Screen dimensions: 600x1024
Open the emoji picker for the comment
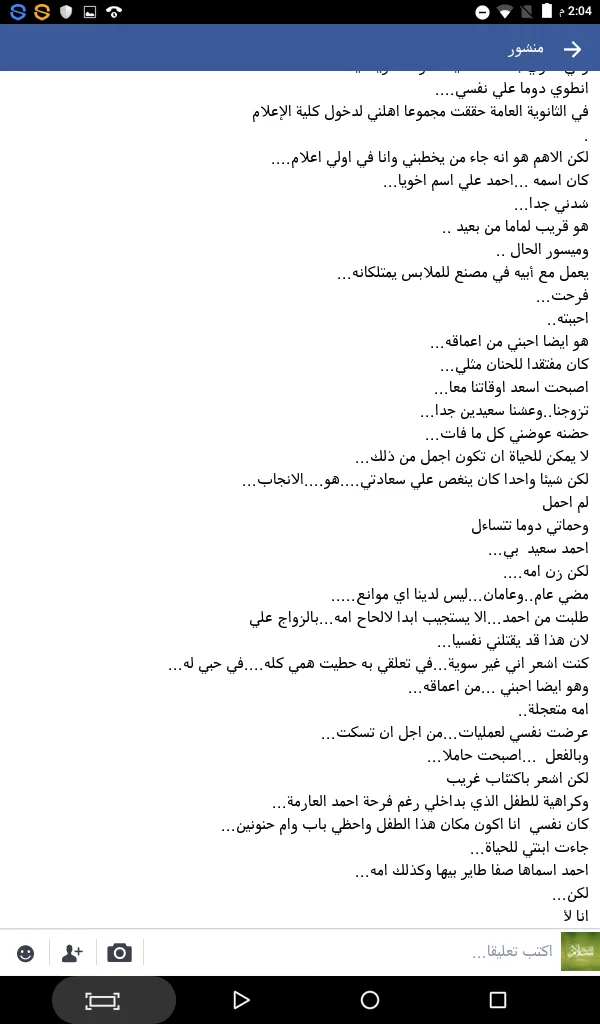(x=26, y=953)
